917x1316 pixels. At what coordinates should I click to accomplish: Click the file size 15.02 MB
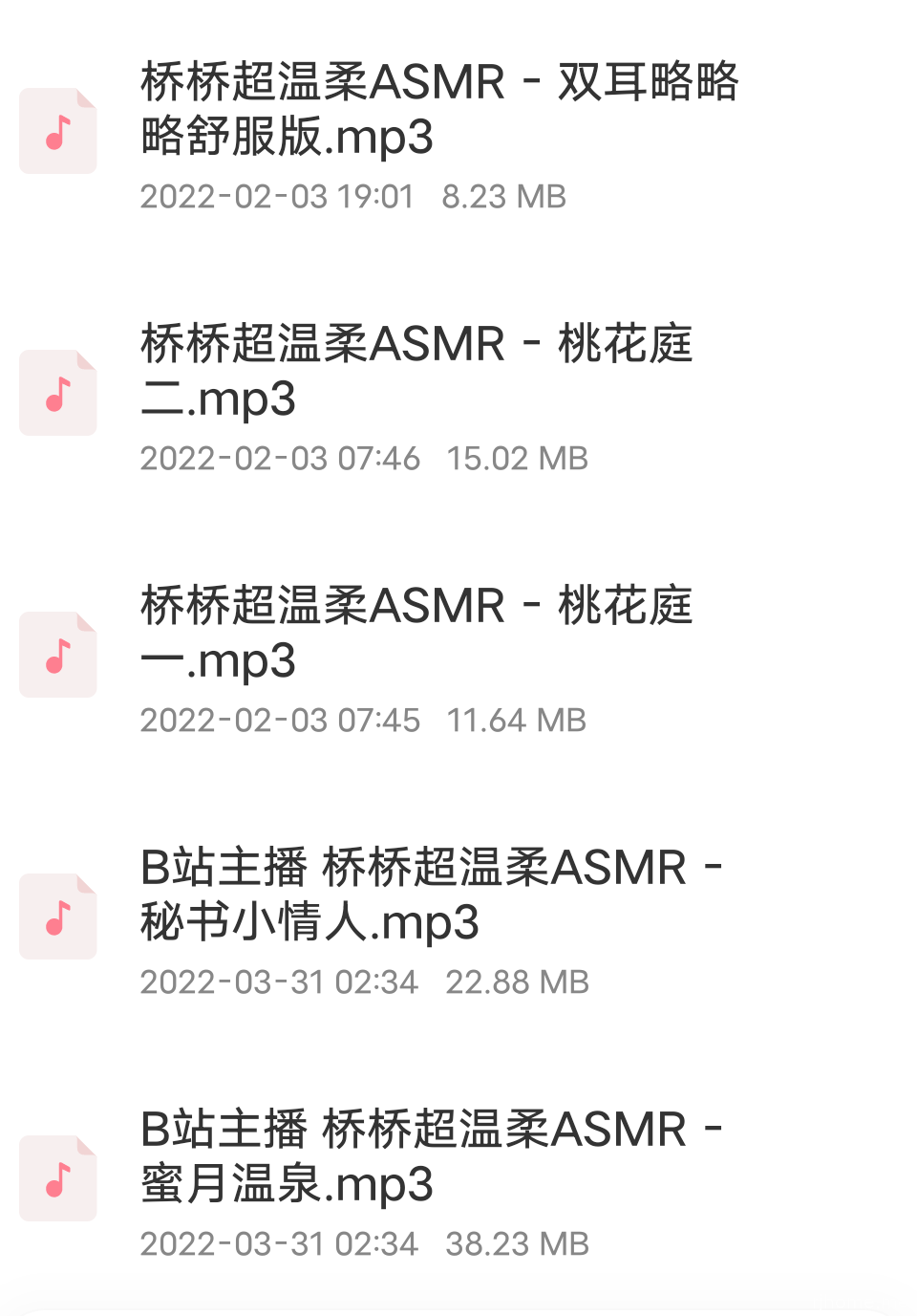click(517, 458)
